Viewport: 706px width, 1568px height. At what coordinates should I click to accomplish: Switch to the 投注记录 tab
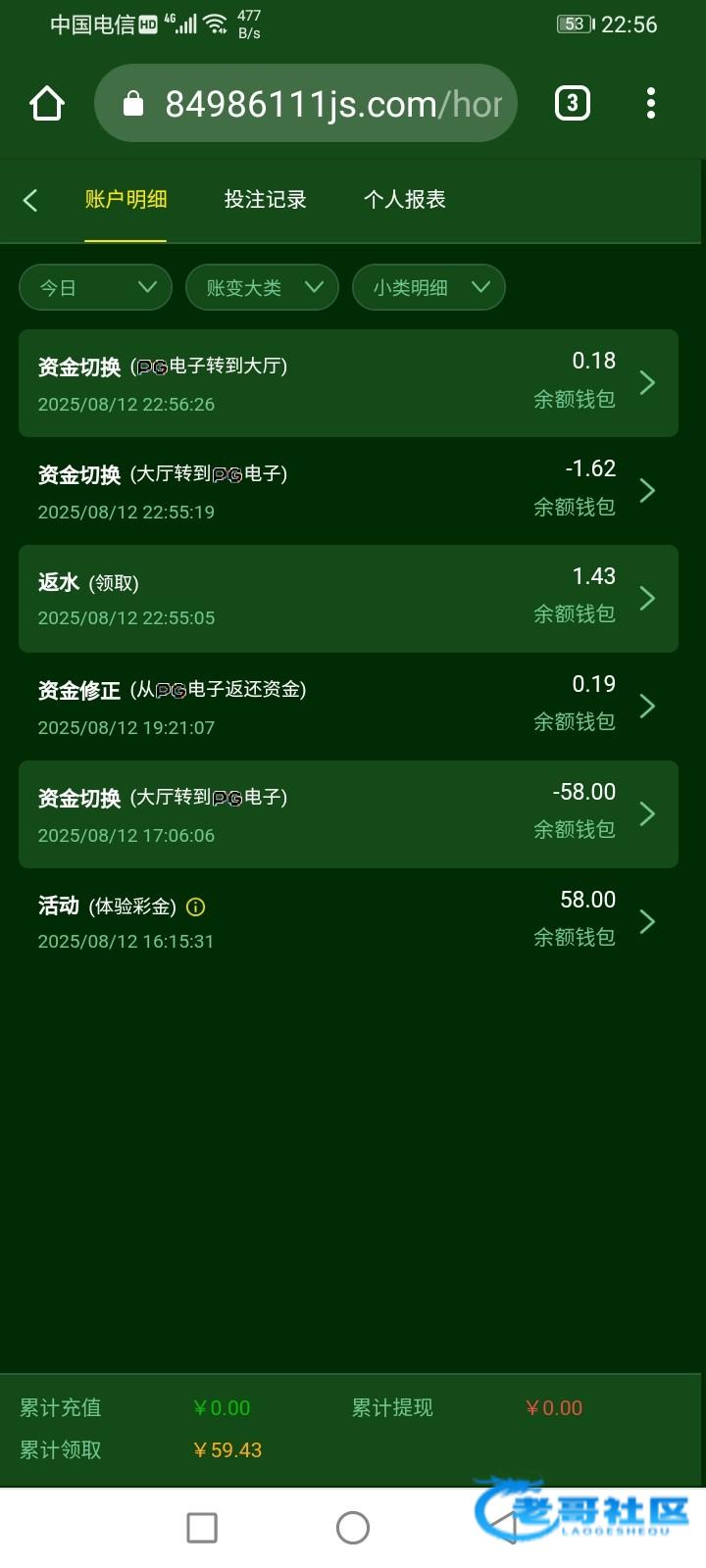tap(265, 200)
